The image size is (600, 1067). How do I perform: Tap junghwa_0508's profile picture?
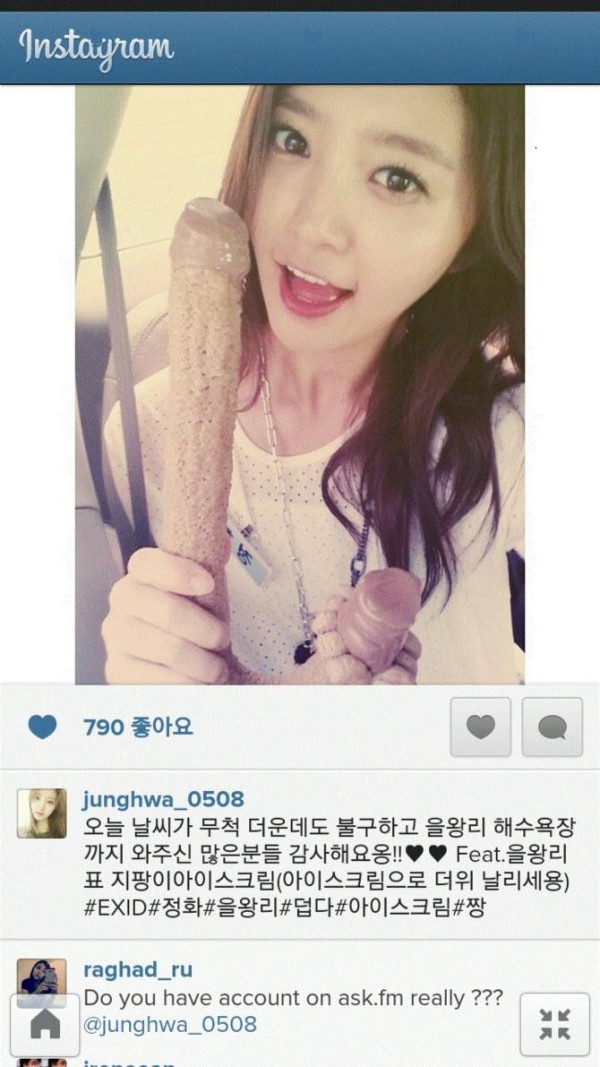42,813
